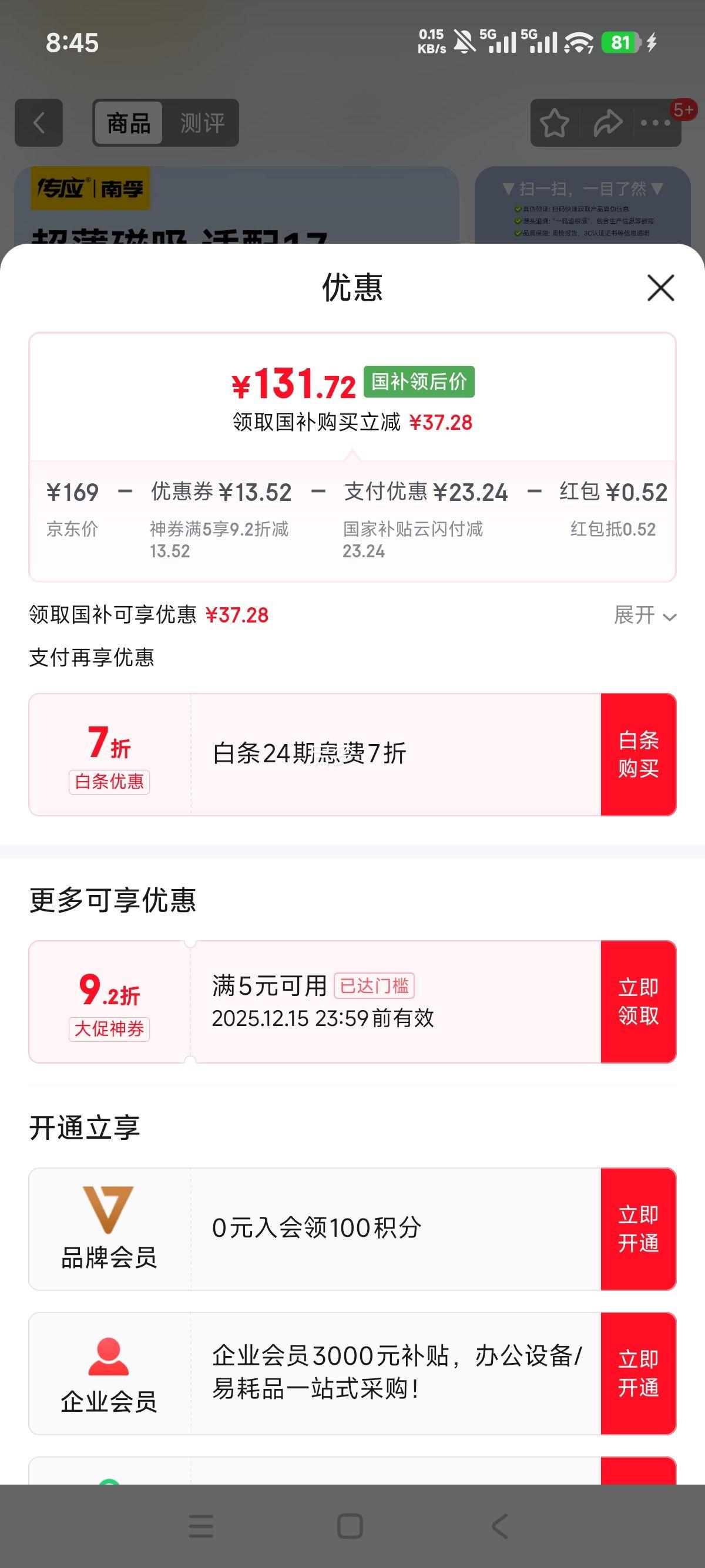The width and height of the screenshot is (705, 1568).
Task: Tap 白条购买 to buy with Baitiao
Action: pos(639,754)
